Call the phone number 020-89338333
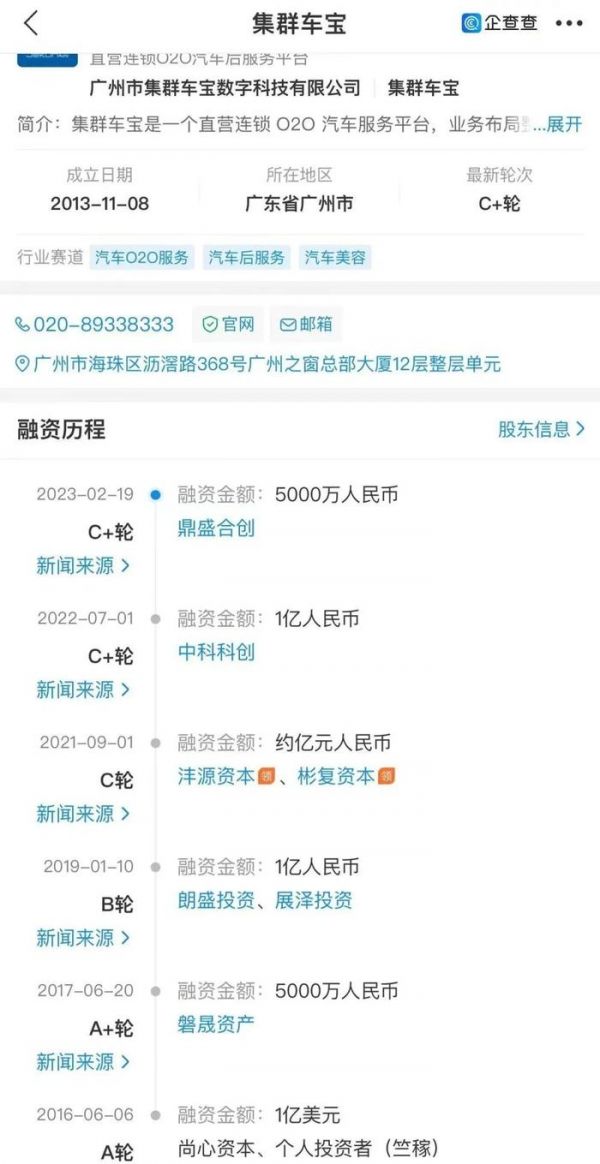600x1164 pixels. coord(95,325)
